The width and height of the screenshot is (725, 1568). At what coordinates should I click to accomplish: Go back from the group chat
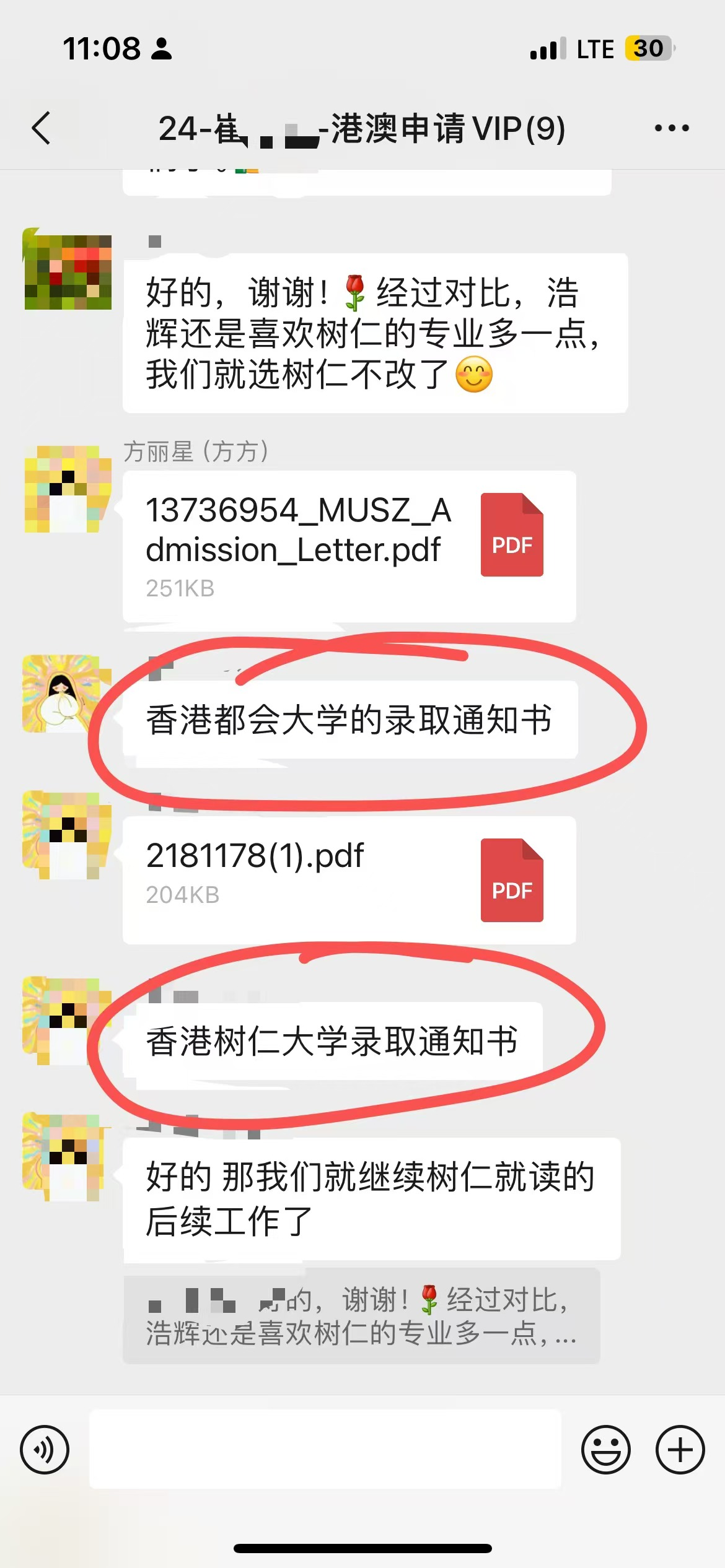tap(42, 128)
